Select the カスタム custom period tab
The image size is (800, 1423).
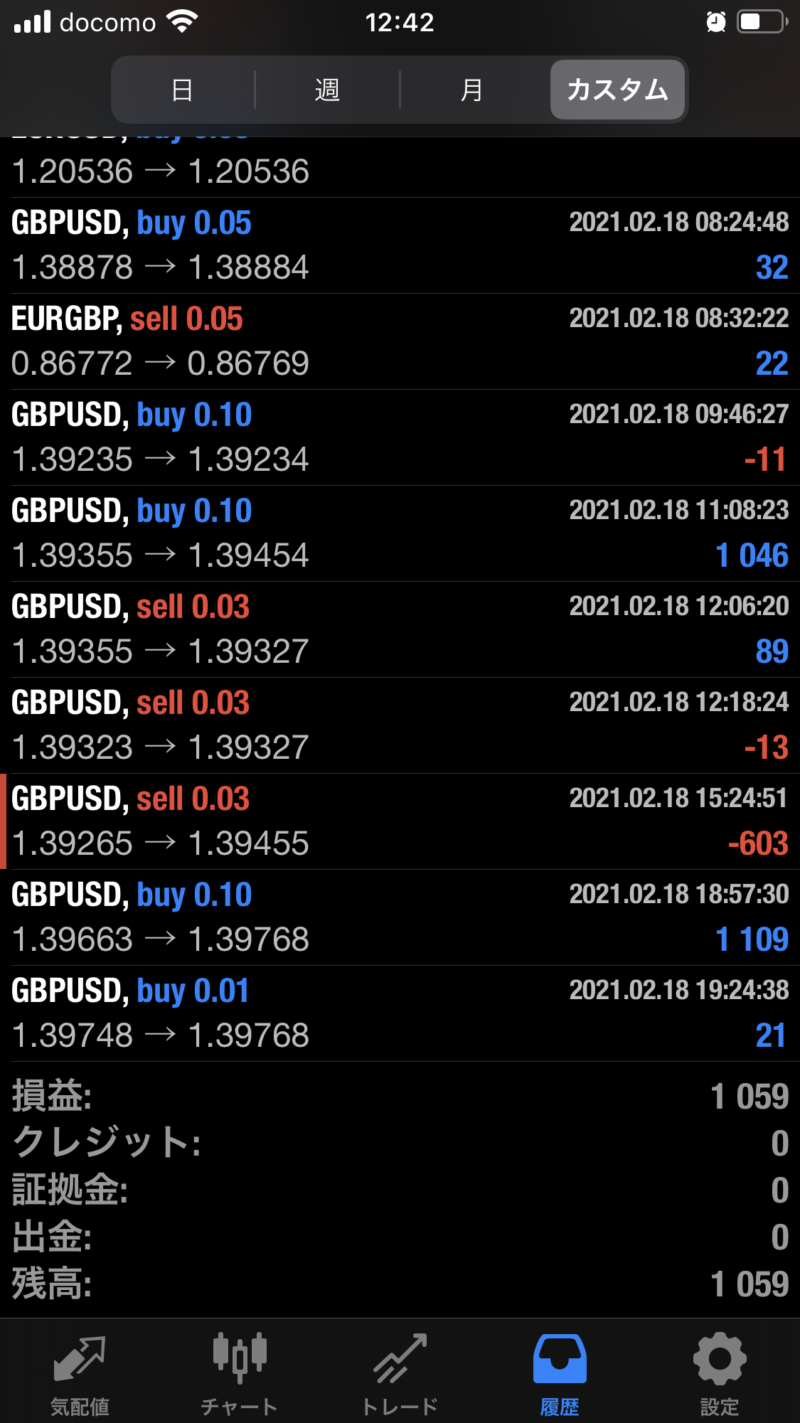tap(617, 90)
